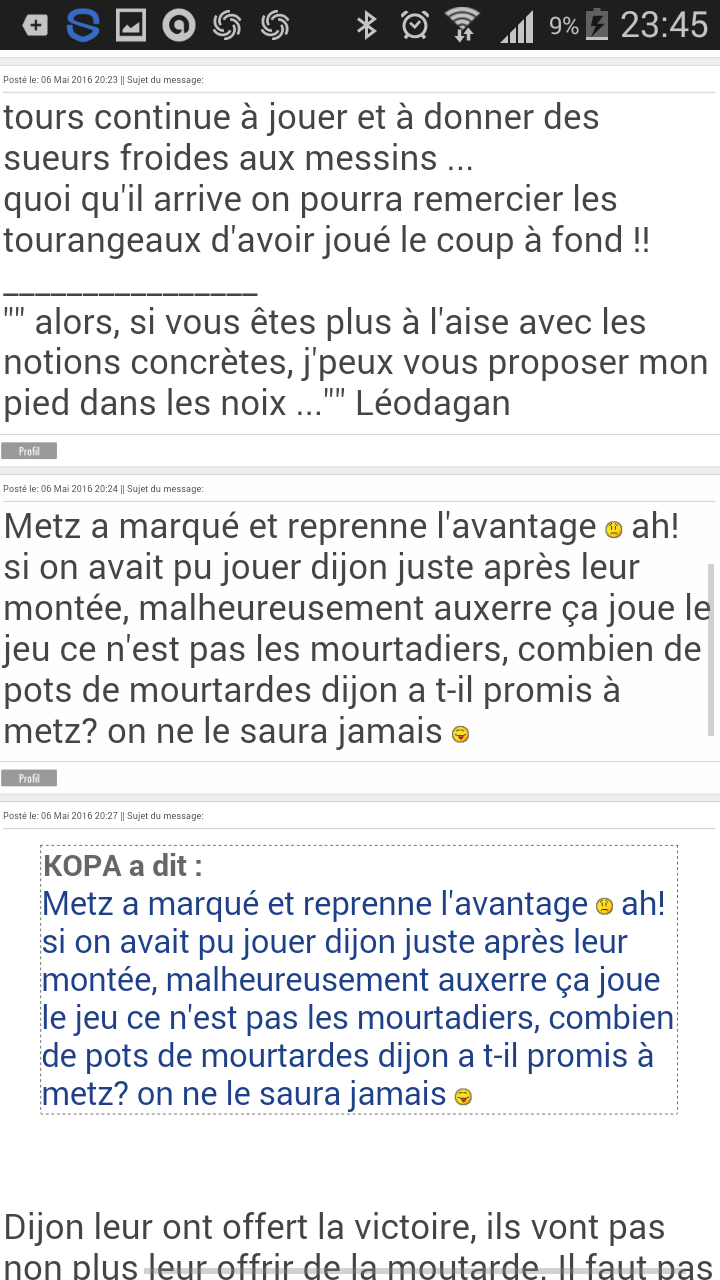Open Profil button under the Léodagan signature post
This screenshot has height=1280, width=720.
29,451
